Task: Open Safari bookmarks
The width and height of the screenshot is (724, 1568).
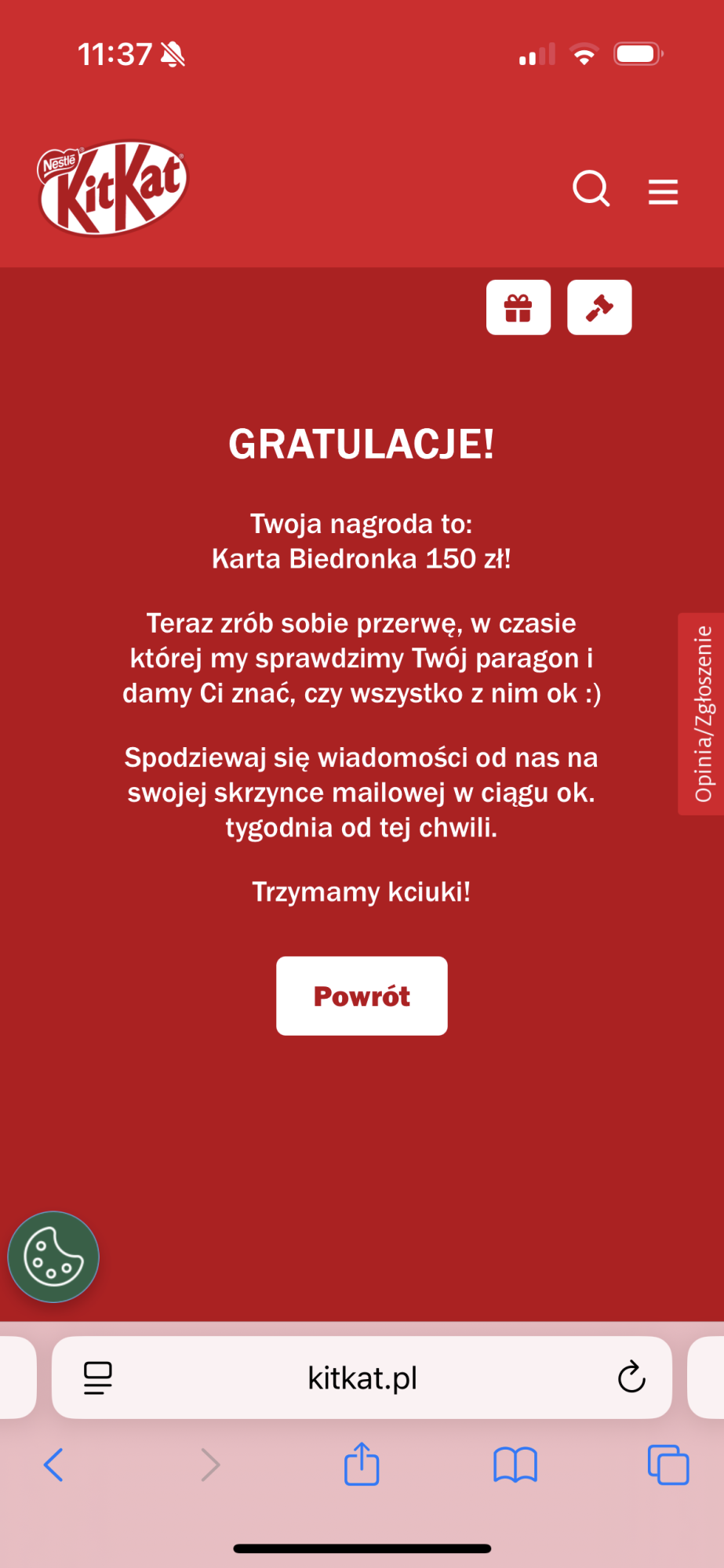Action: tap(515, 1465)
